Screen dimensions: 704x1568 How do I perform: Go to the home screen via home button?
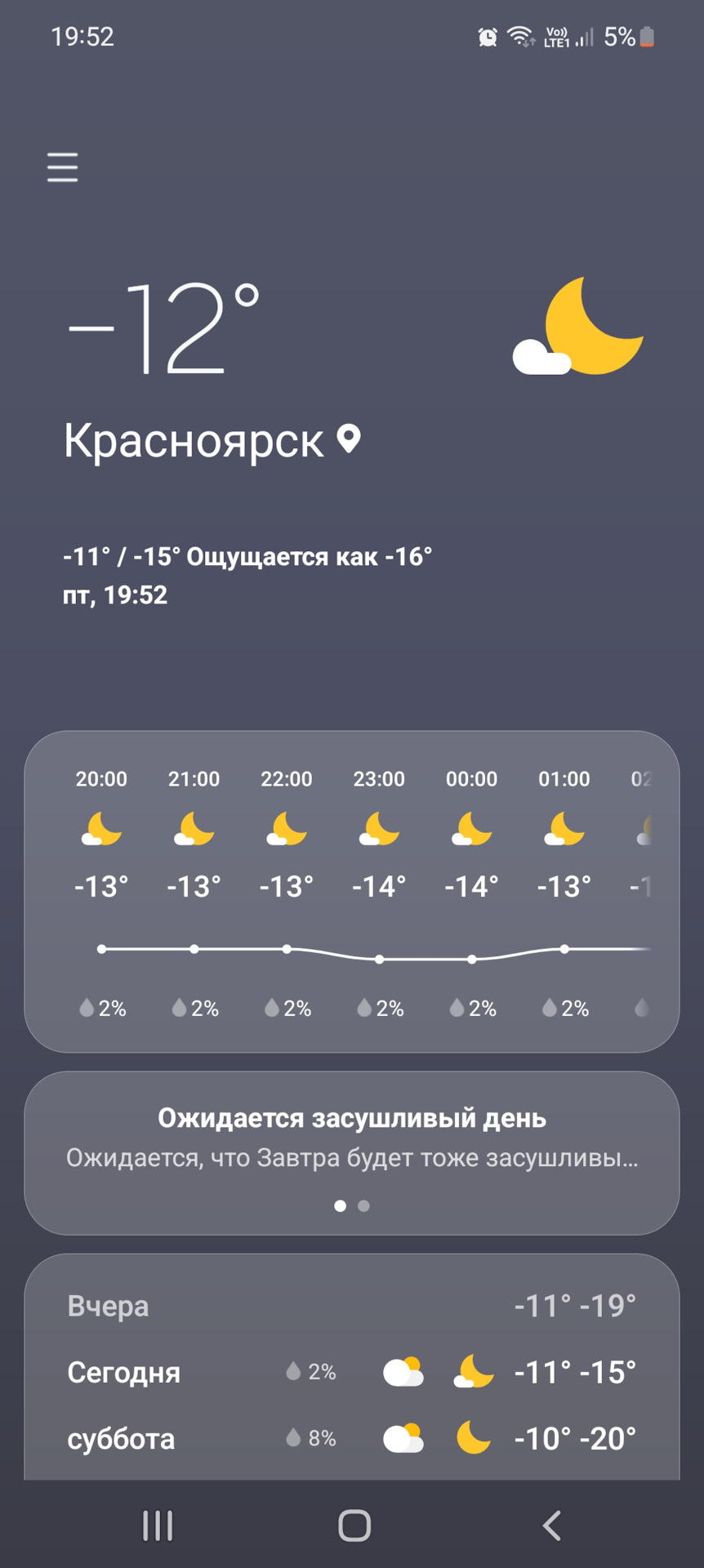(354, 1526)
